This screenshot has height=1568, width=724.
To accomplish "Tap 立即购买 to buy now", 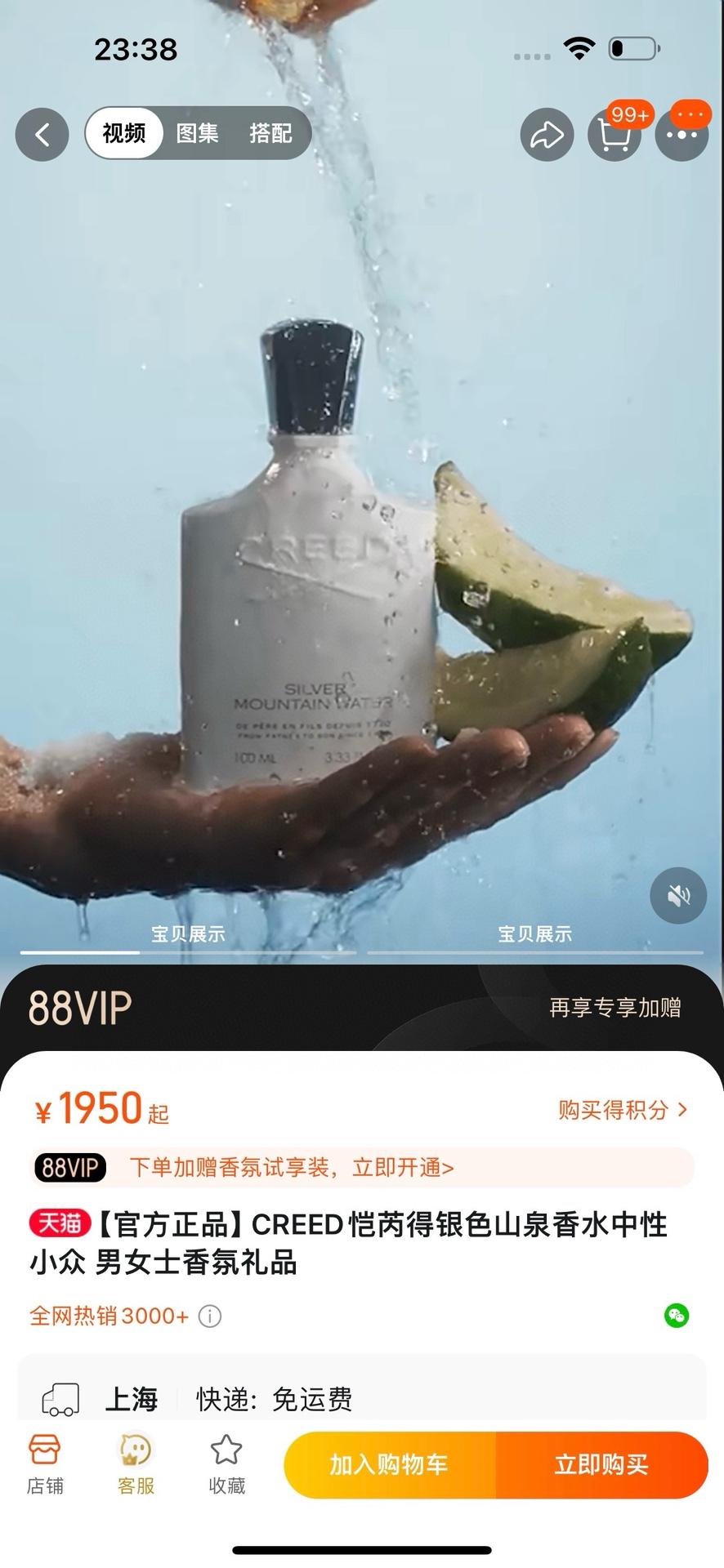I will click(601, 1465).
